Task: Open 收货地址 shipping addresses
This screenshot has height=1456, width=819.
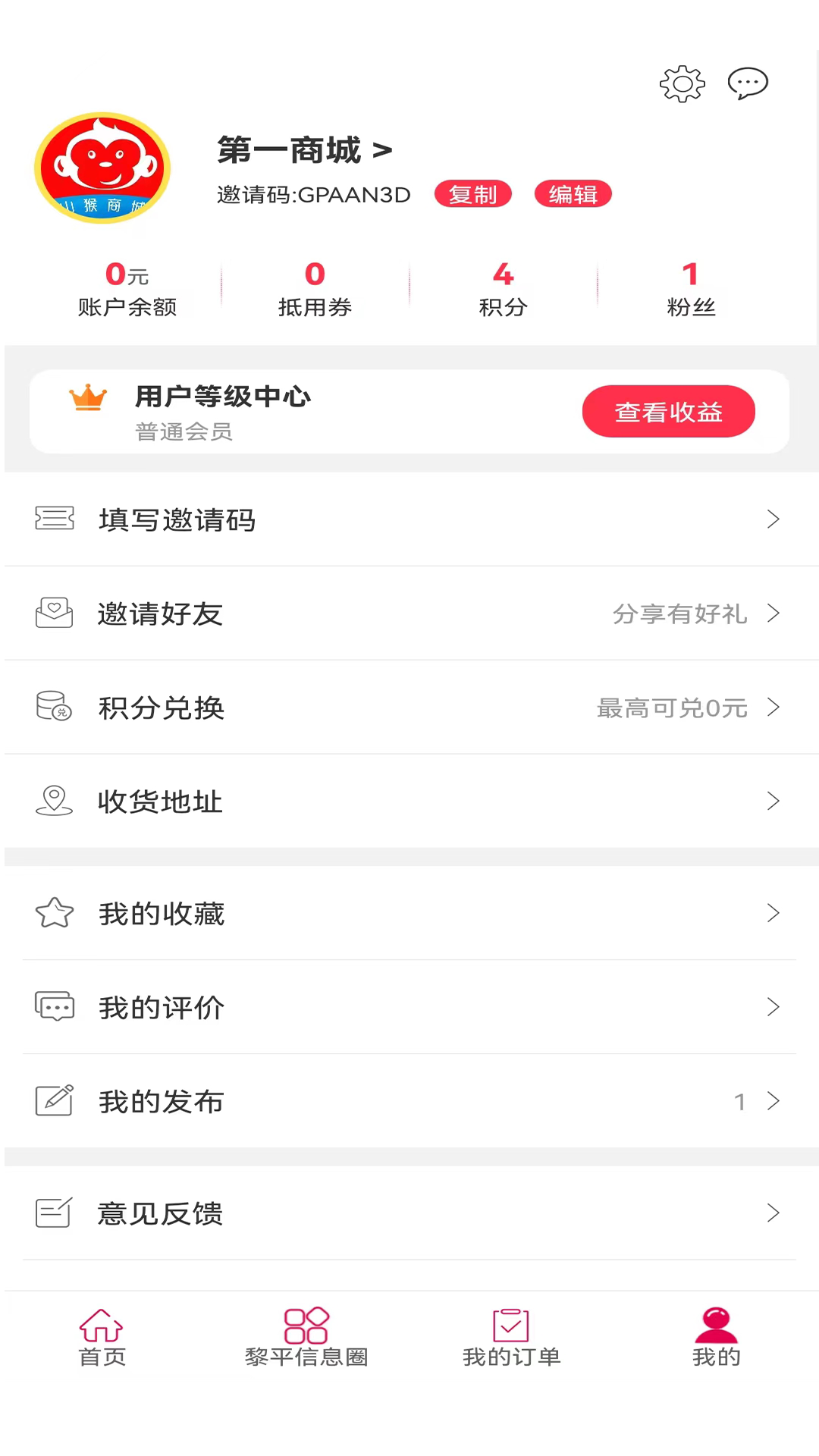Action: pos(409,802)
